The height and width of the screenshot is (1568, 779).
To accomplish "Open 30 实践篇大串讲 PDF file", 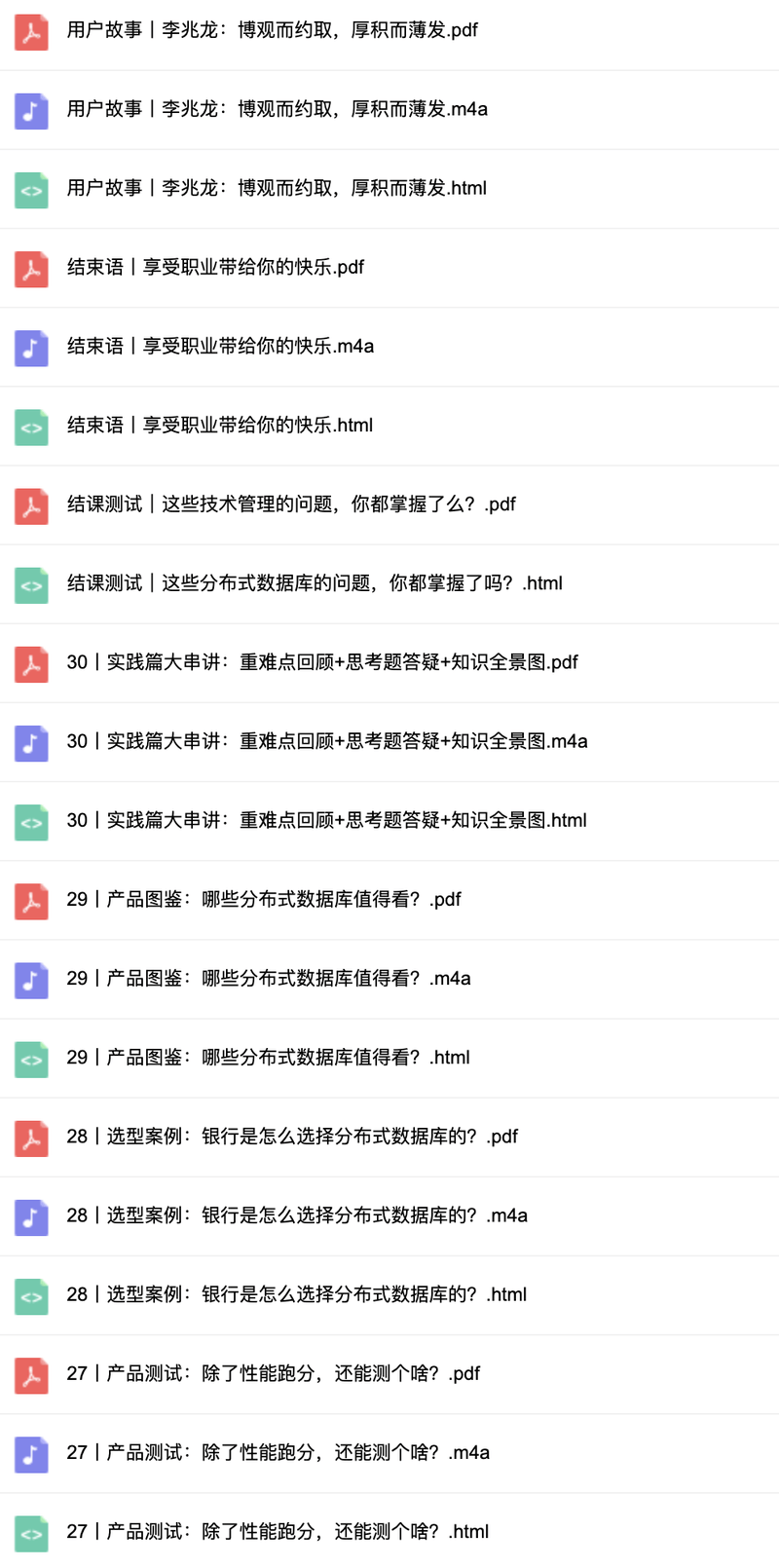I will 322,663.
